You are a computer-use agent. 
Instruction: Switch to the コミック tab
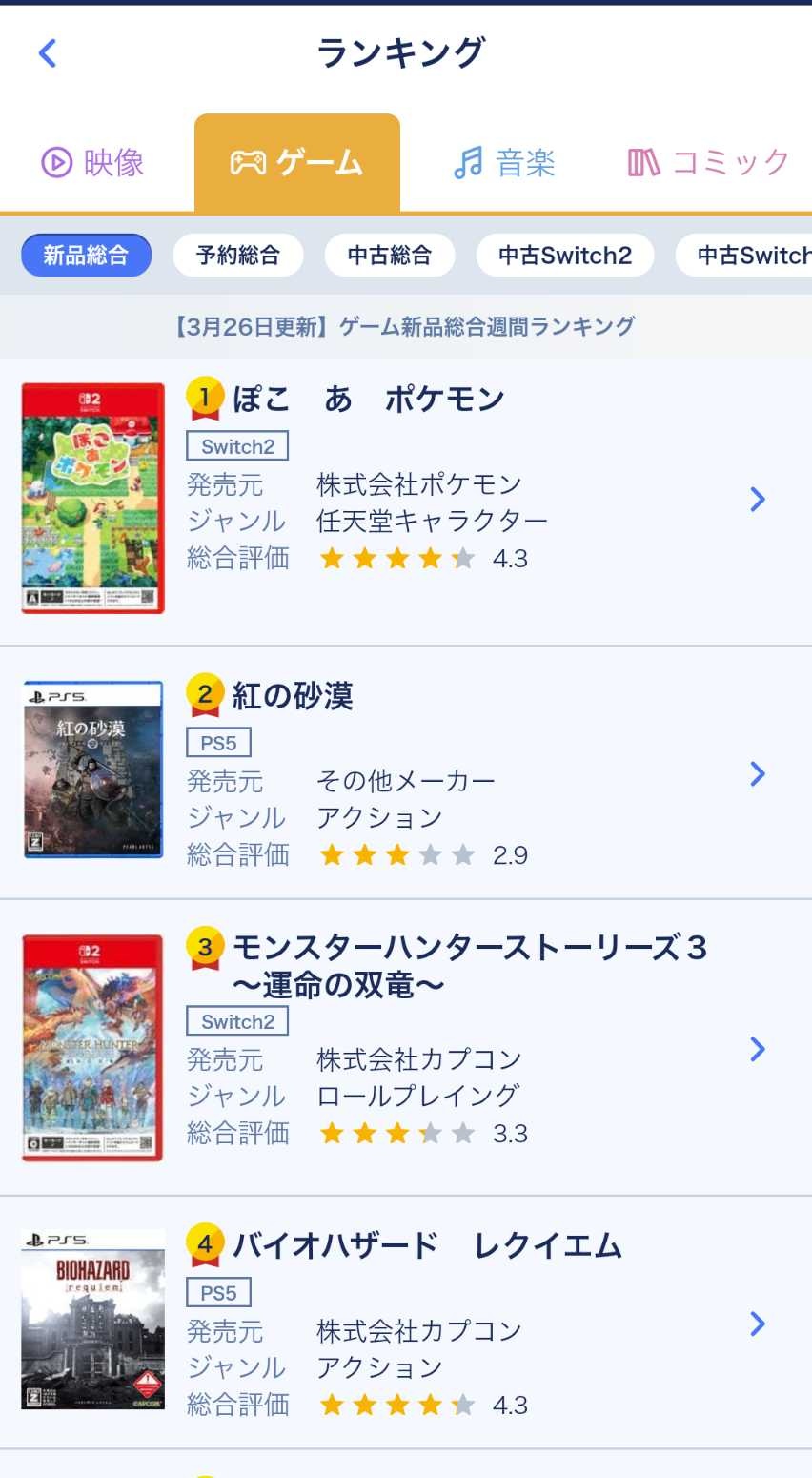click(708, 163)
